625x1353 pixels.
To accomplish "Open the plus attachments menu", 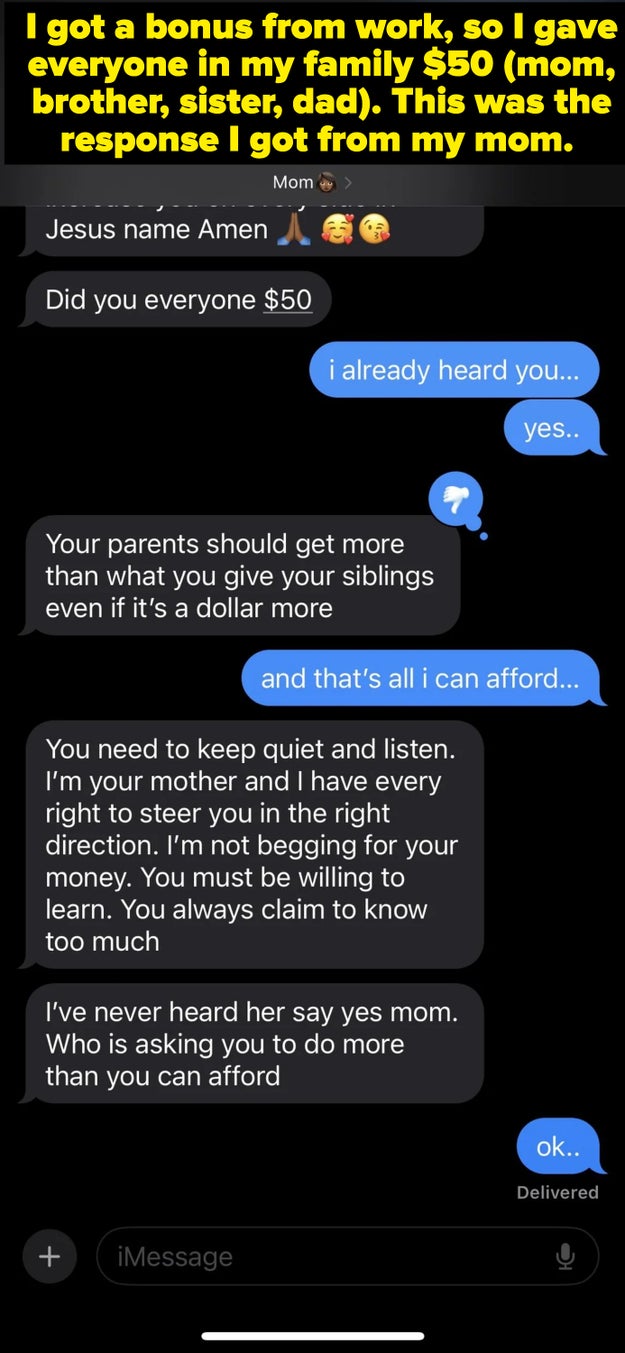I will coord(48,1256).
